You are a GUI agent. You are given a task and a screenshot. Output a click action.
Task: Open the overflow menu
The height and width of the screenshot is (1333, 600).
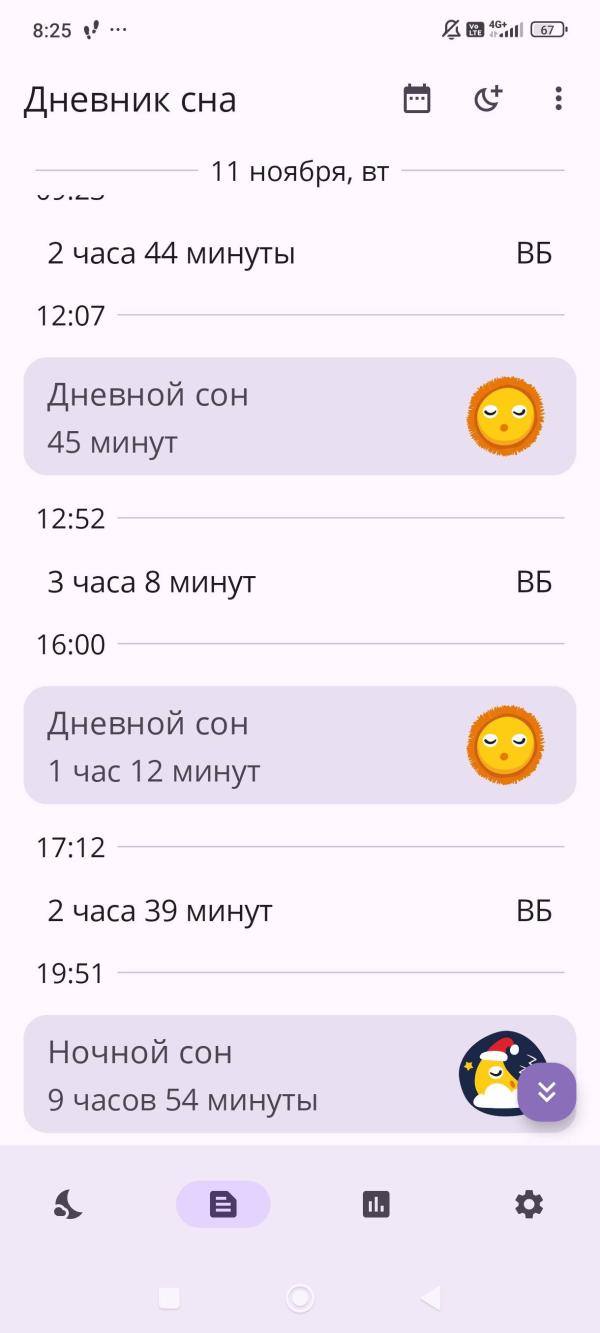(558, 99)
